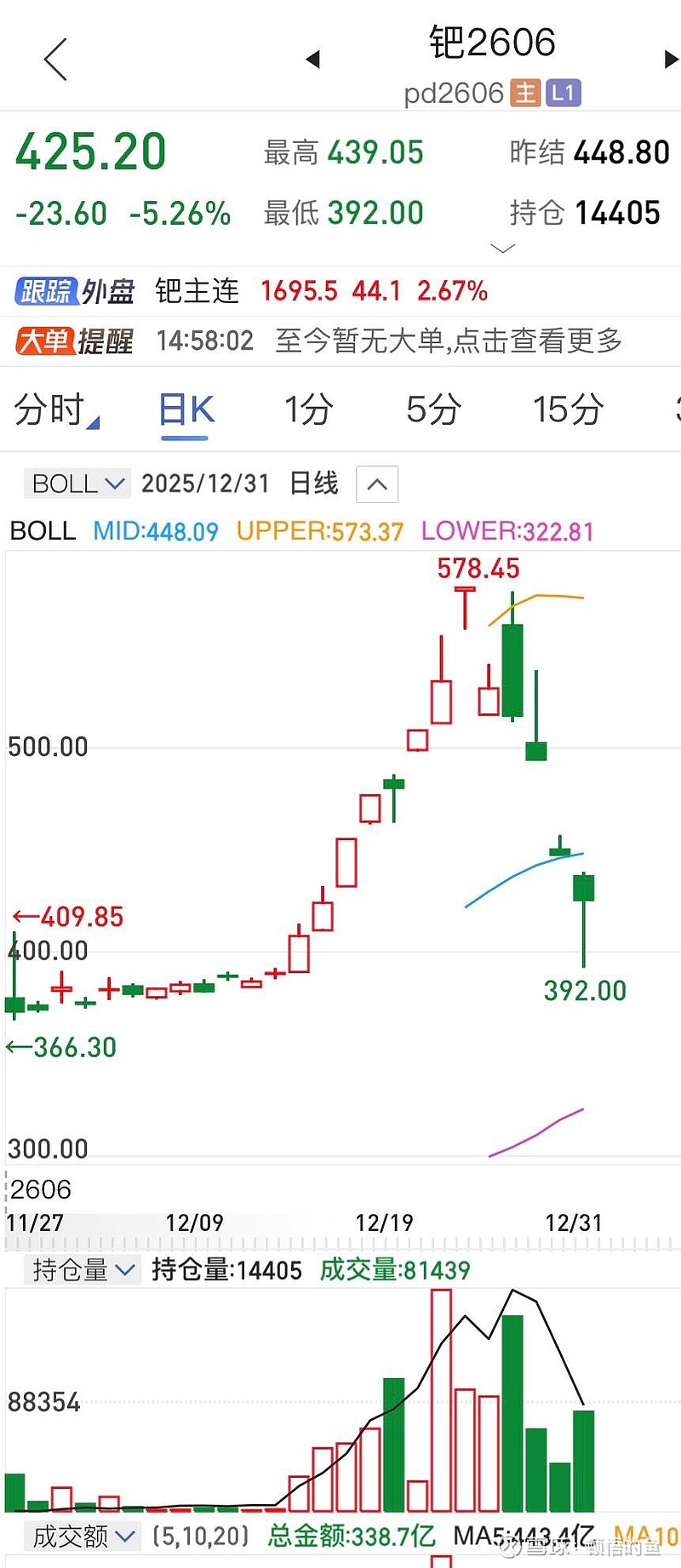Click the 392.00 low price label
Screen dimensions: 681x1568
click(584, 990)
